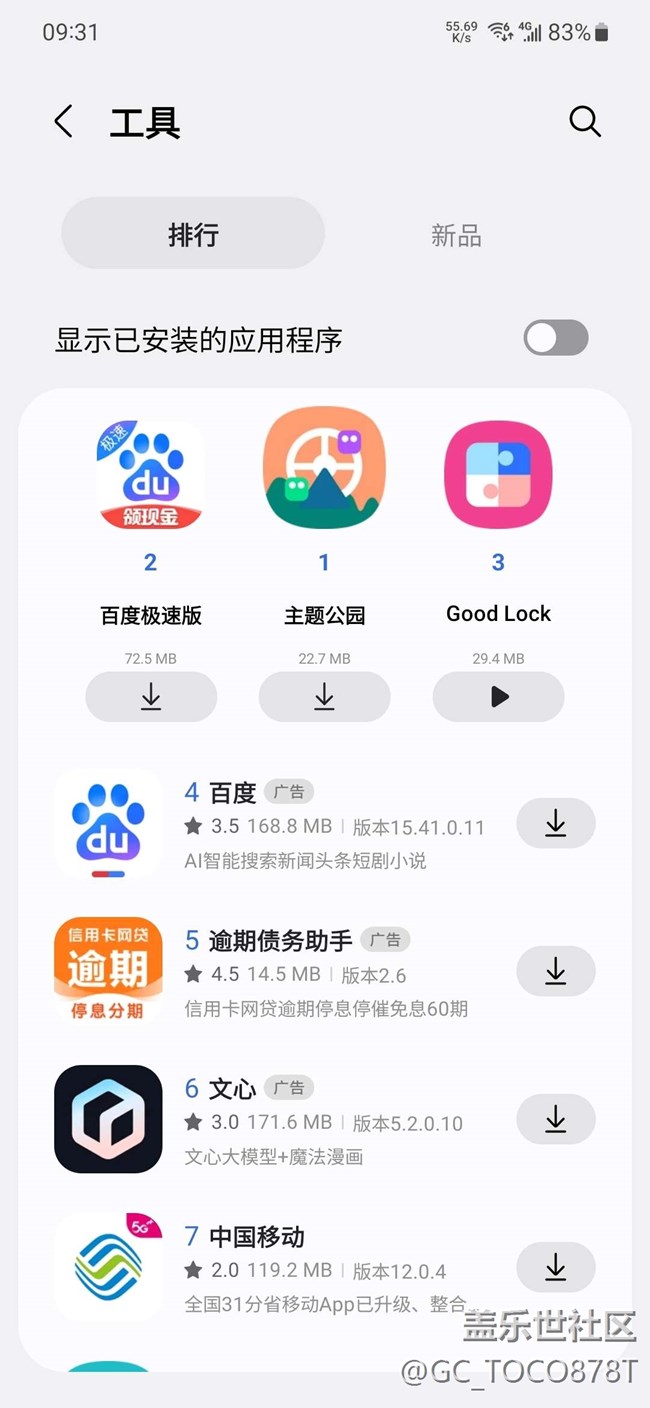Open Good Lock with the play button
The width and height of the screenshot is (650, 1408).
[x=498, y=697]
